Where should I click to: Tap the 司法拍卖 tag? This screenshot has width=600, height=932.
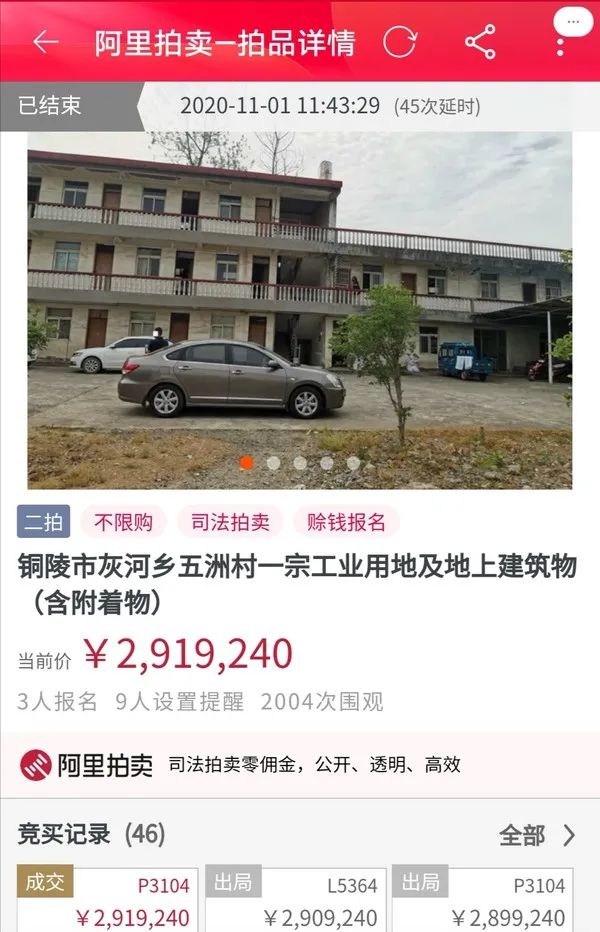pyautogui.click(x=231, y=522)
